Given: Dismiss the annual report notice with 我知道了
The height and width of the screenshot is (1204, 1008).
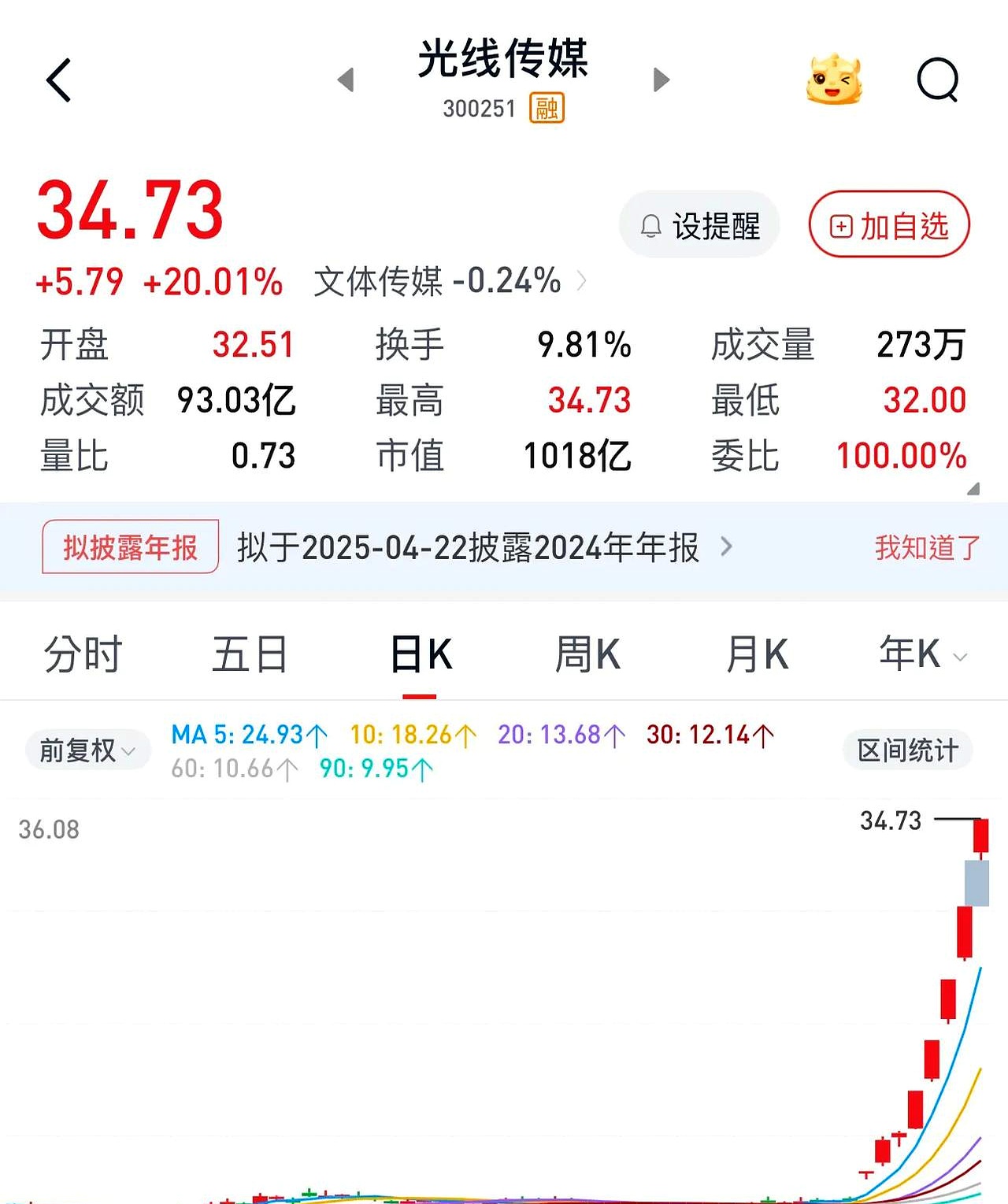Looking at the screenshot, I should 927,547.
